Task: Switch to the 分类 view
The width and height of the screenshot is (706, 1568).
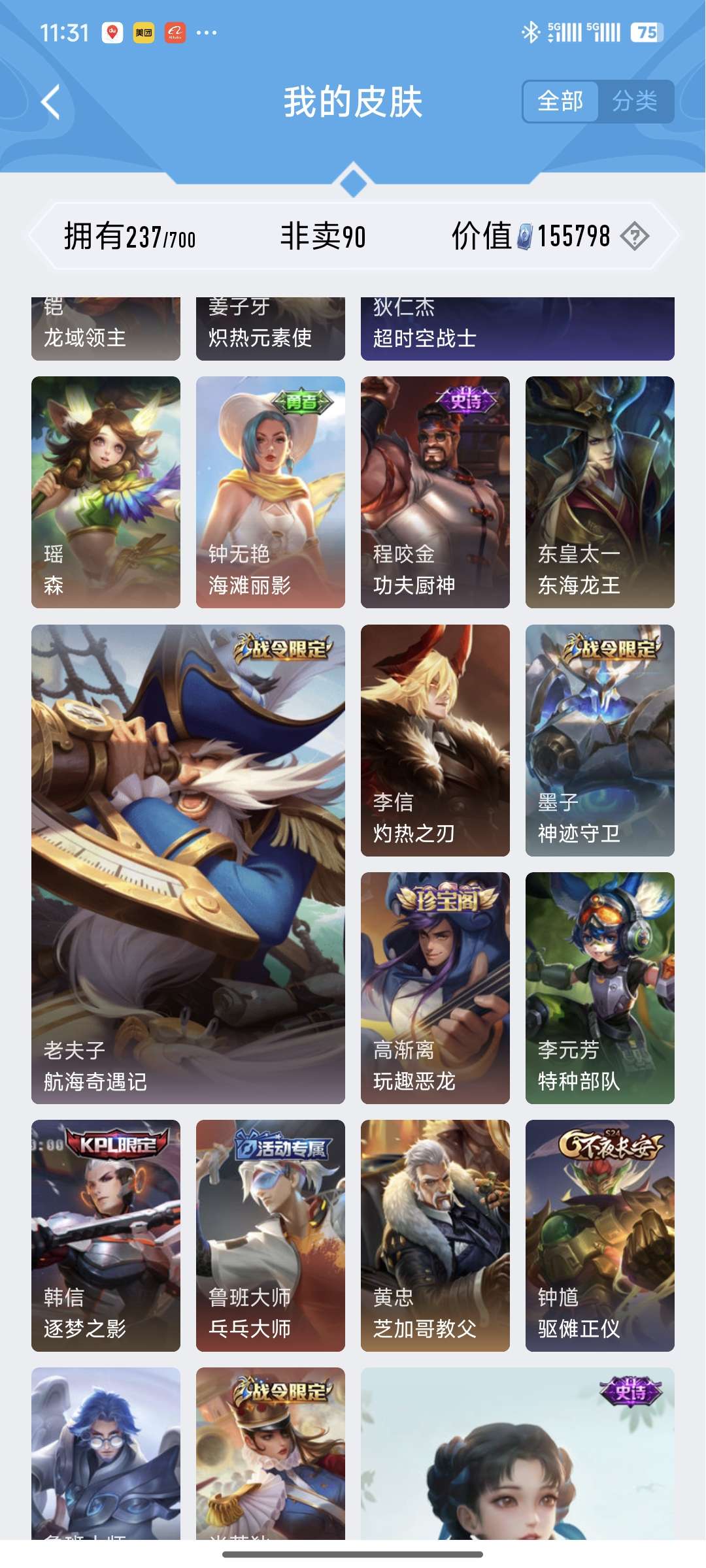Action: pos(635,101)
